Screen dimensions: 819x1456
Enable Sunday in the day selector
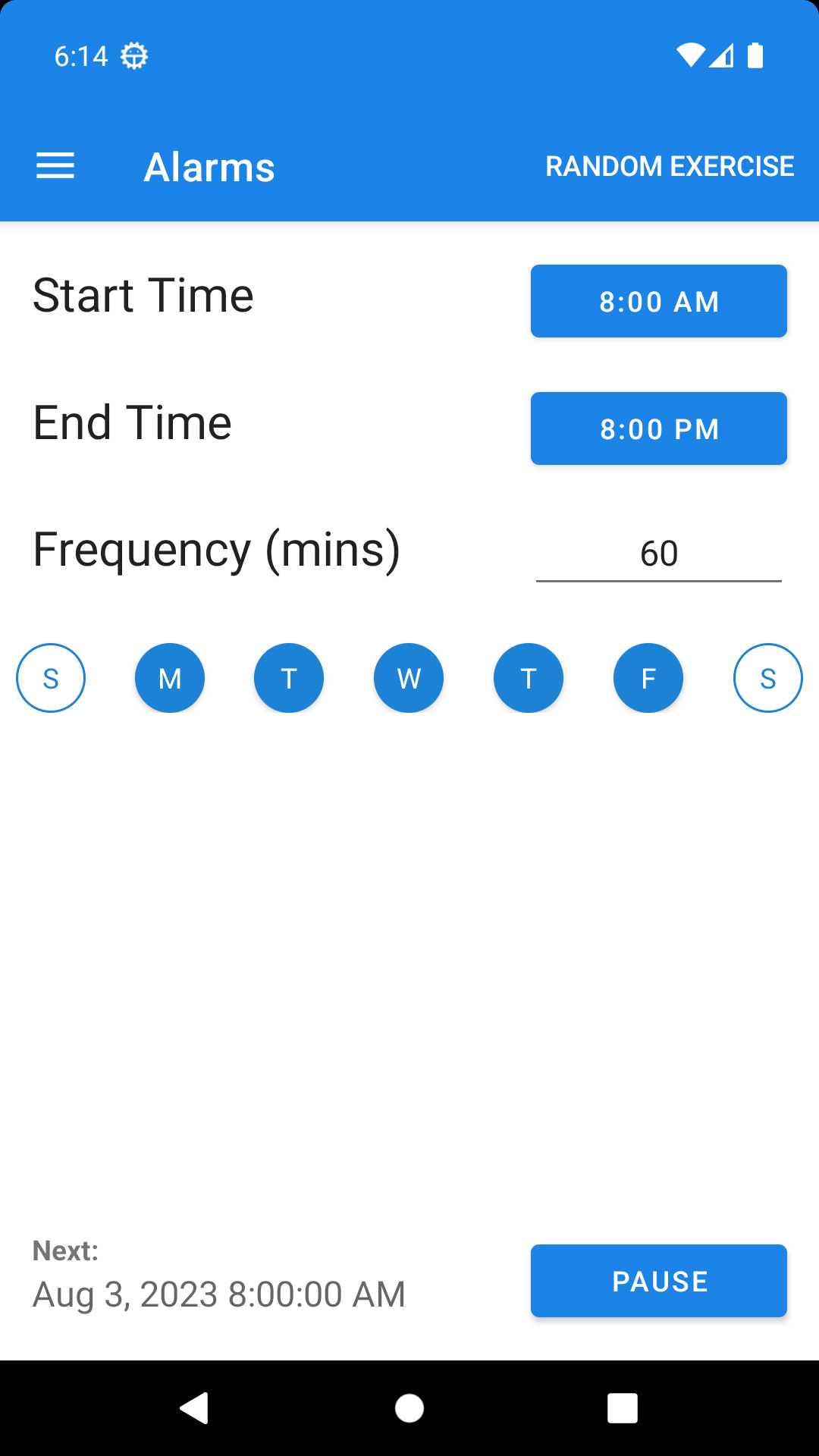tap(51, 678)
